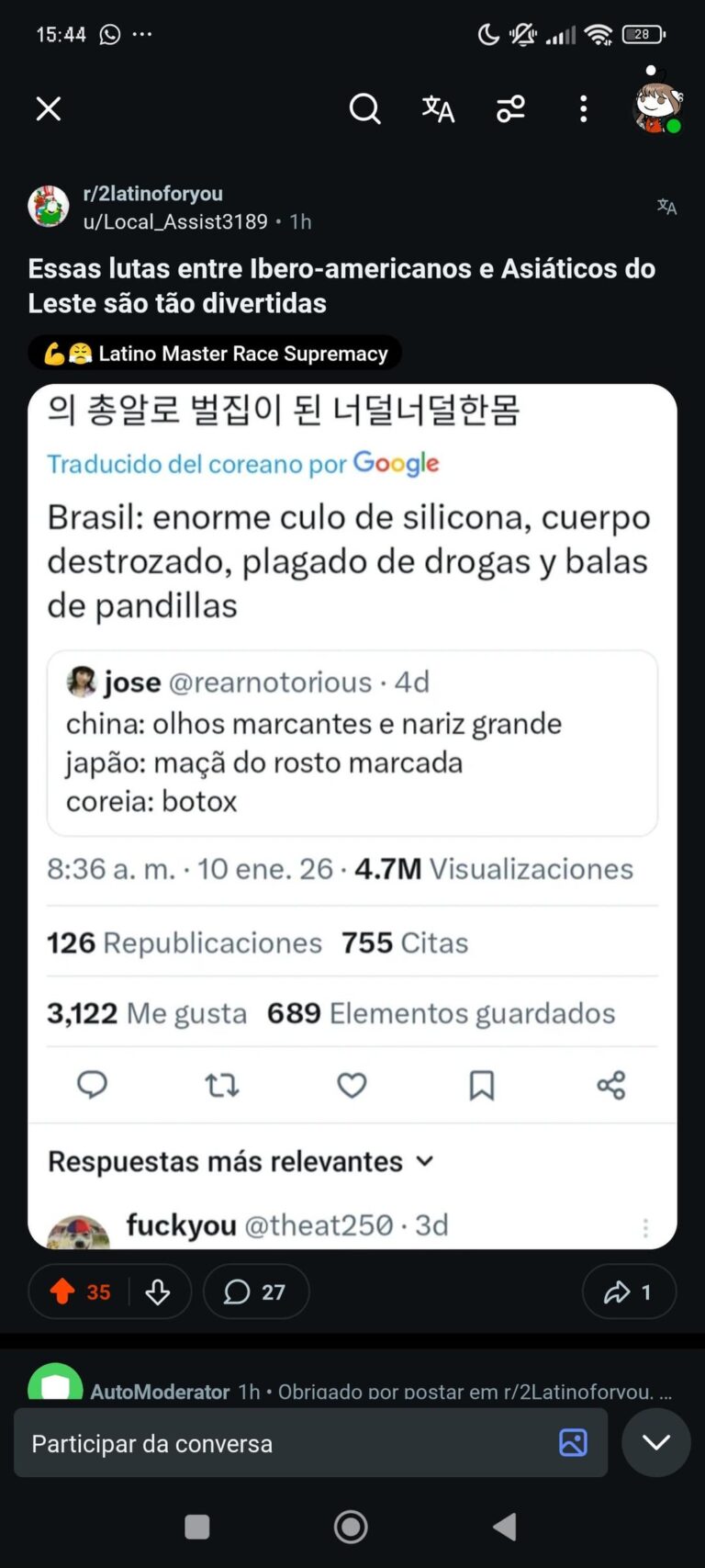
Task: Open the 27 comments
Action: click(255, 1292)
